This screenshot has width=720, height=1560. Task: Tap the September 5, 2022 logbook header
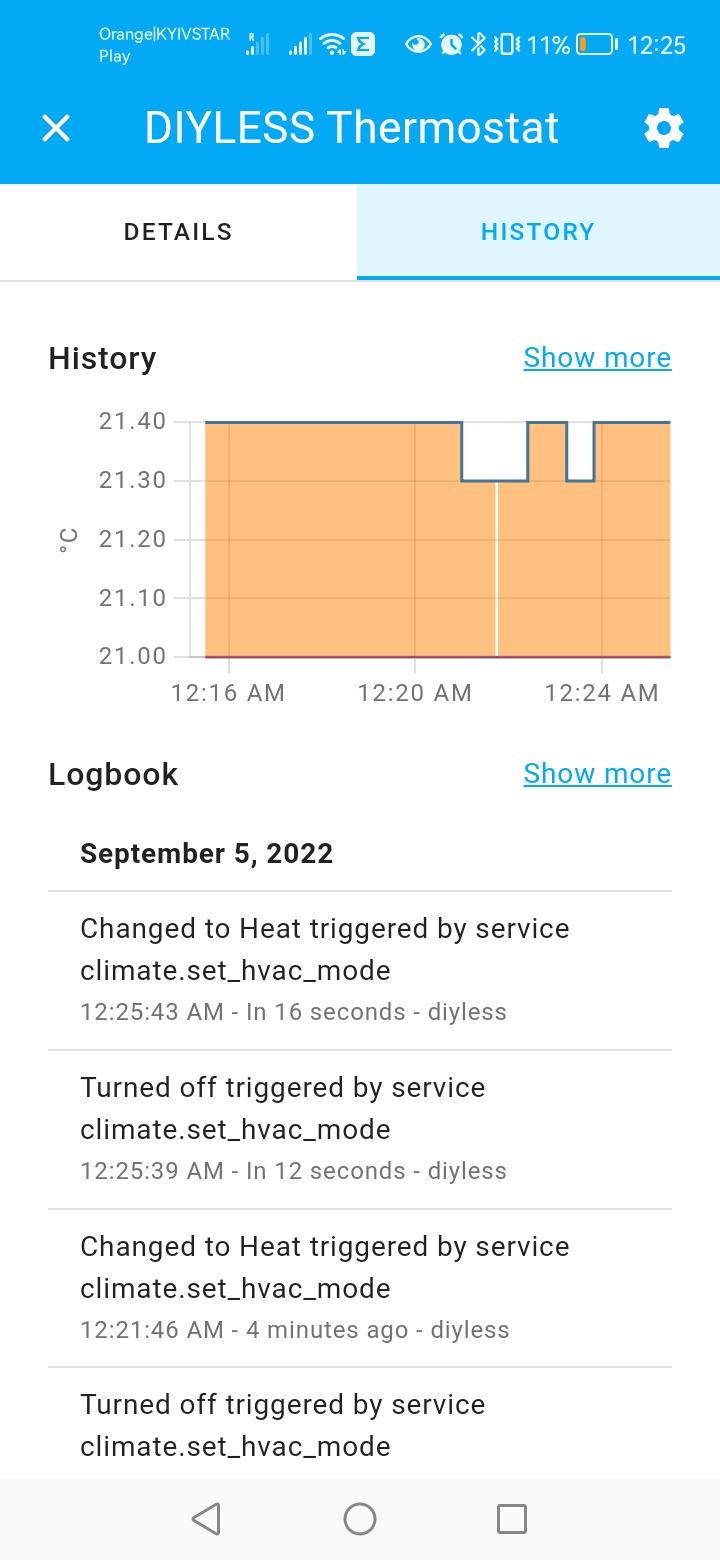[x=207, y=853]
